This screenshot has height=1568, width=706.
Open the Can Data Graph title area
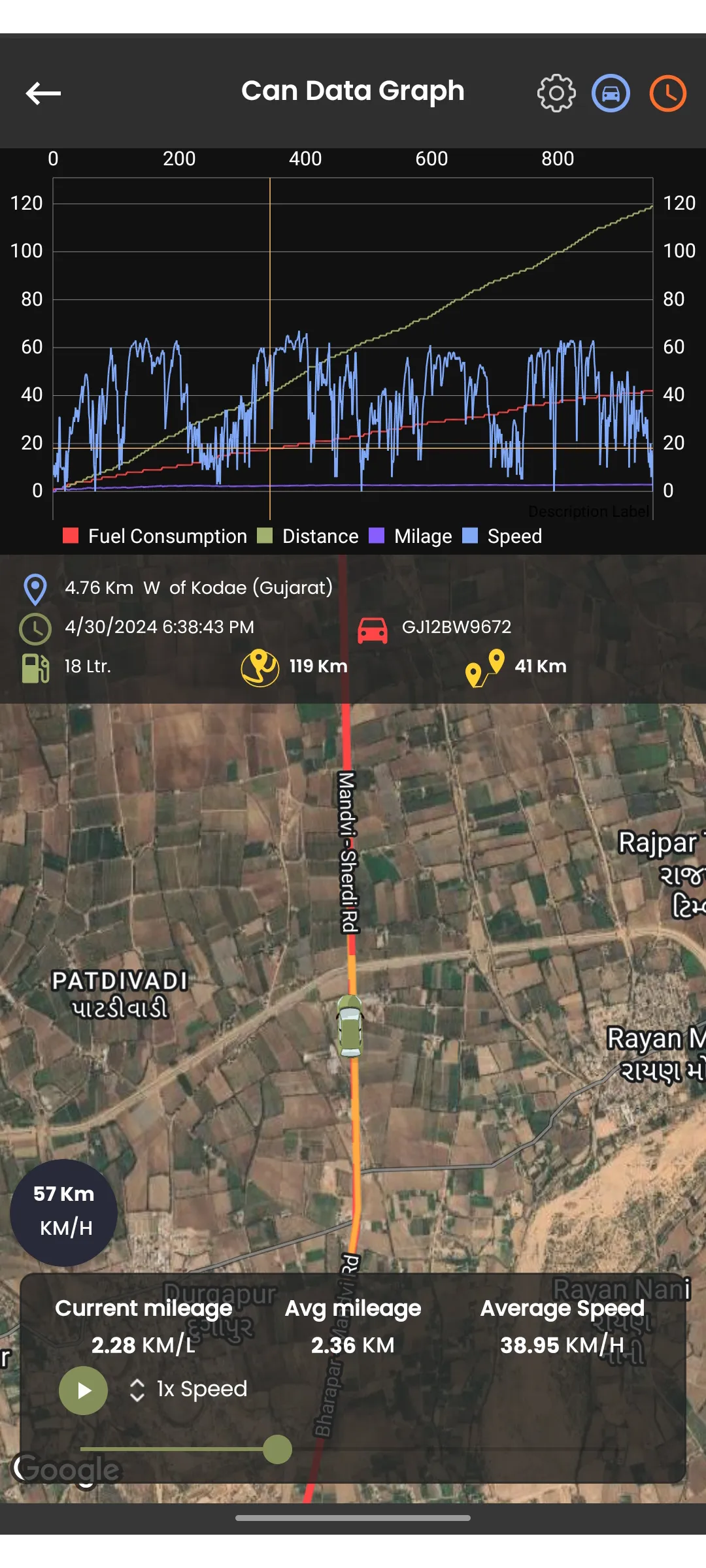coord(353,91)
